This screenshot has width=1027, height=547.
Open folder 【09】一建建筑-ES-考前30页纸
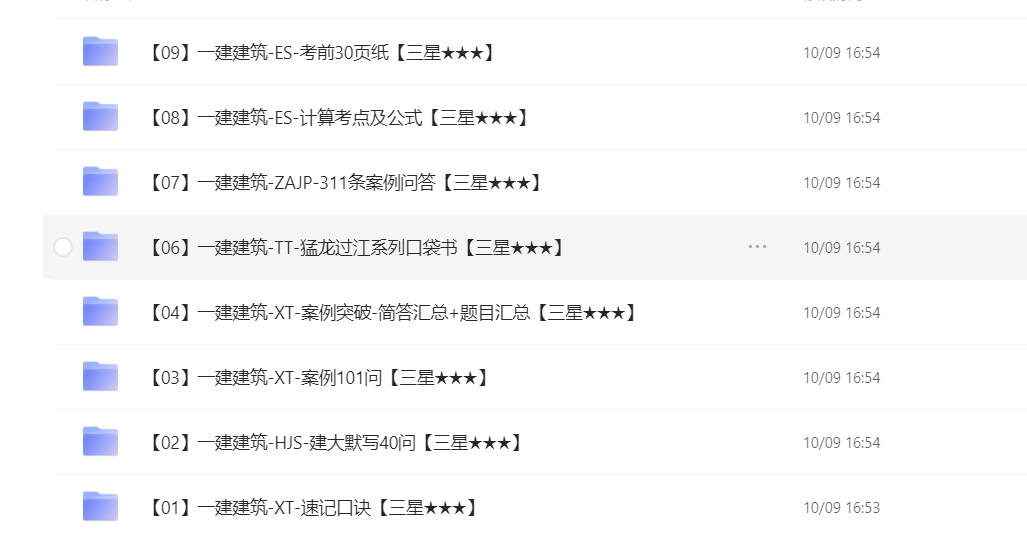(x=320, y=52)
